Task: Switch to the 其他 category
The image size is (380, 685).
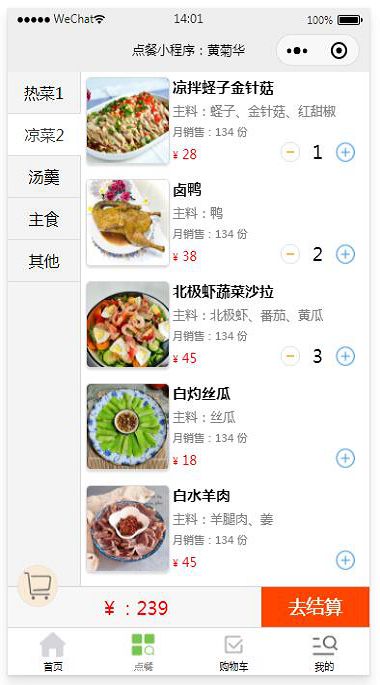Action: 44,261
